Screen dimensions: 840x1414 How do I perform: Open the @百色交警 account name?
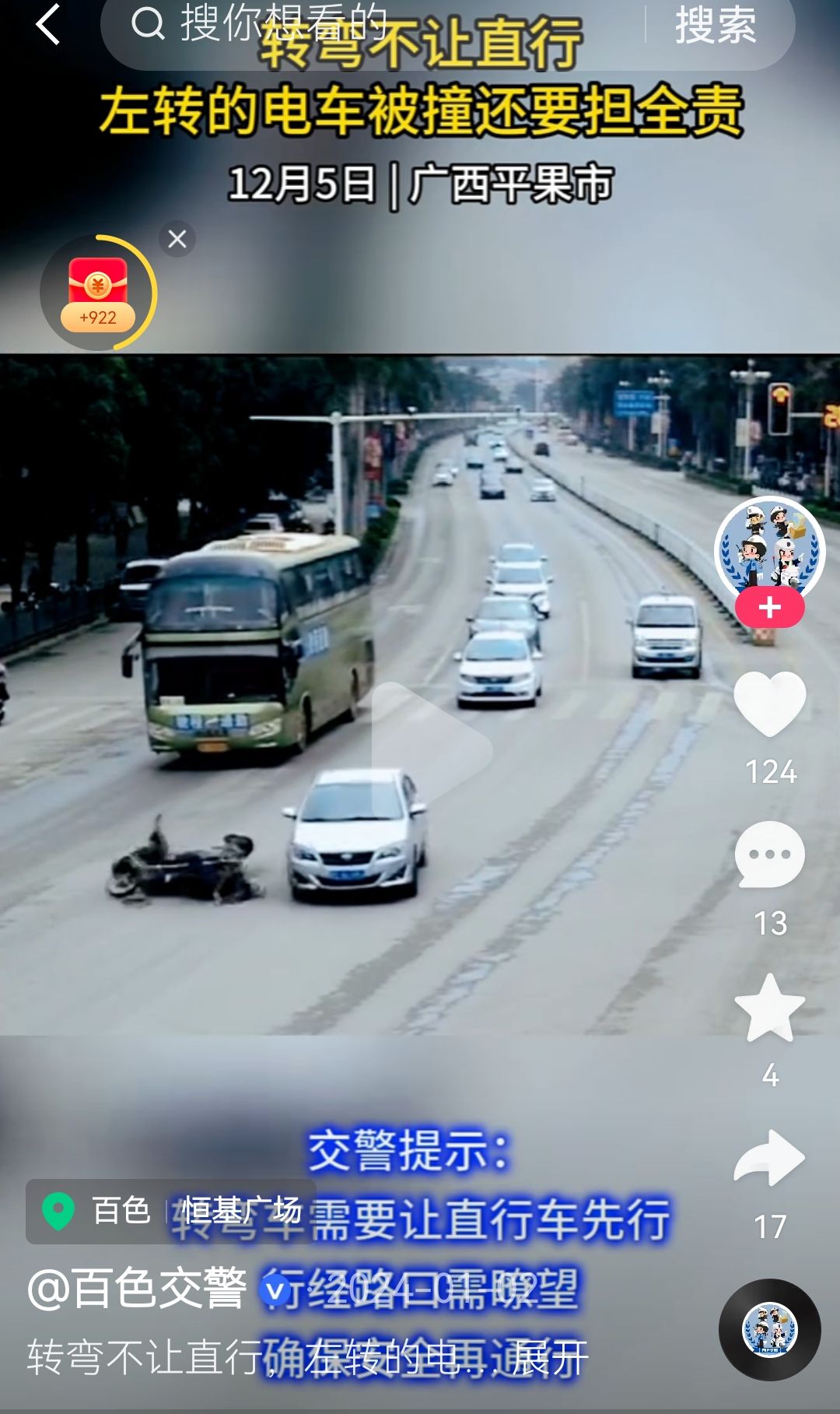137,1289
